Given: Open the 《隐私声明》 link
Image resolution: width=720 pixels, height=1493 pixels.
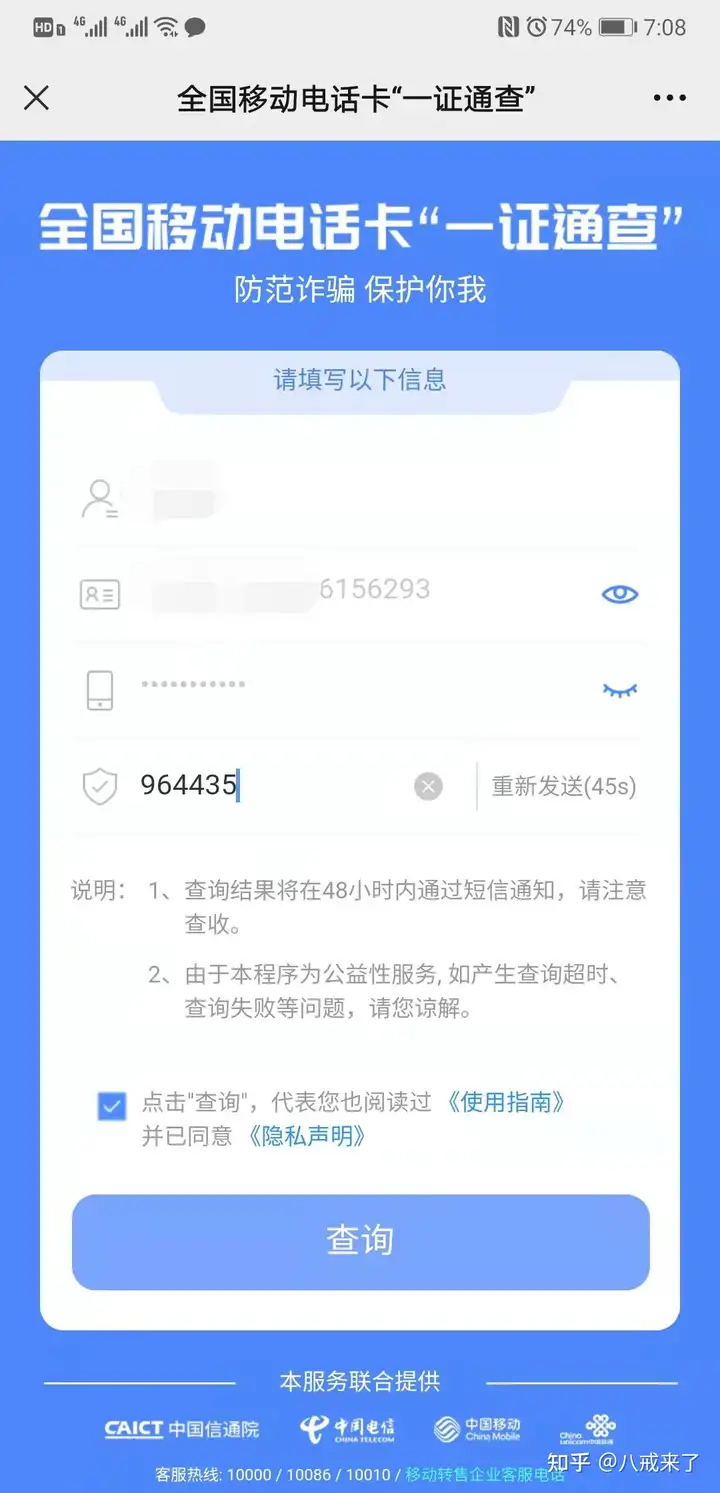Looking at the screenshot, I should (x=306, y=1136).
